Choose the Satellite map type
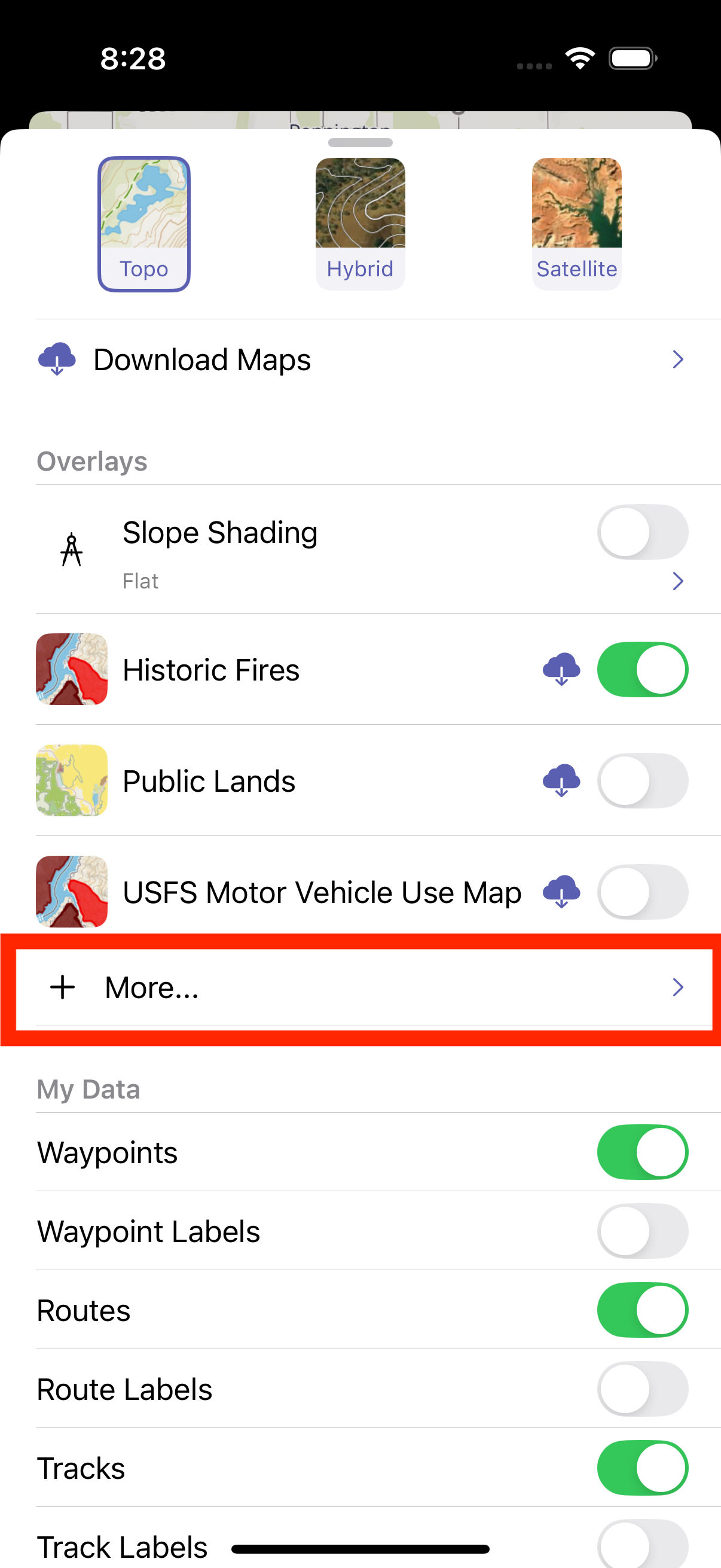Screen dimensions: 721x1568 click(576, 224)
